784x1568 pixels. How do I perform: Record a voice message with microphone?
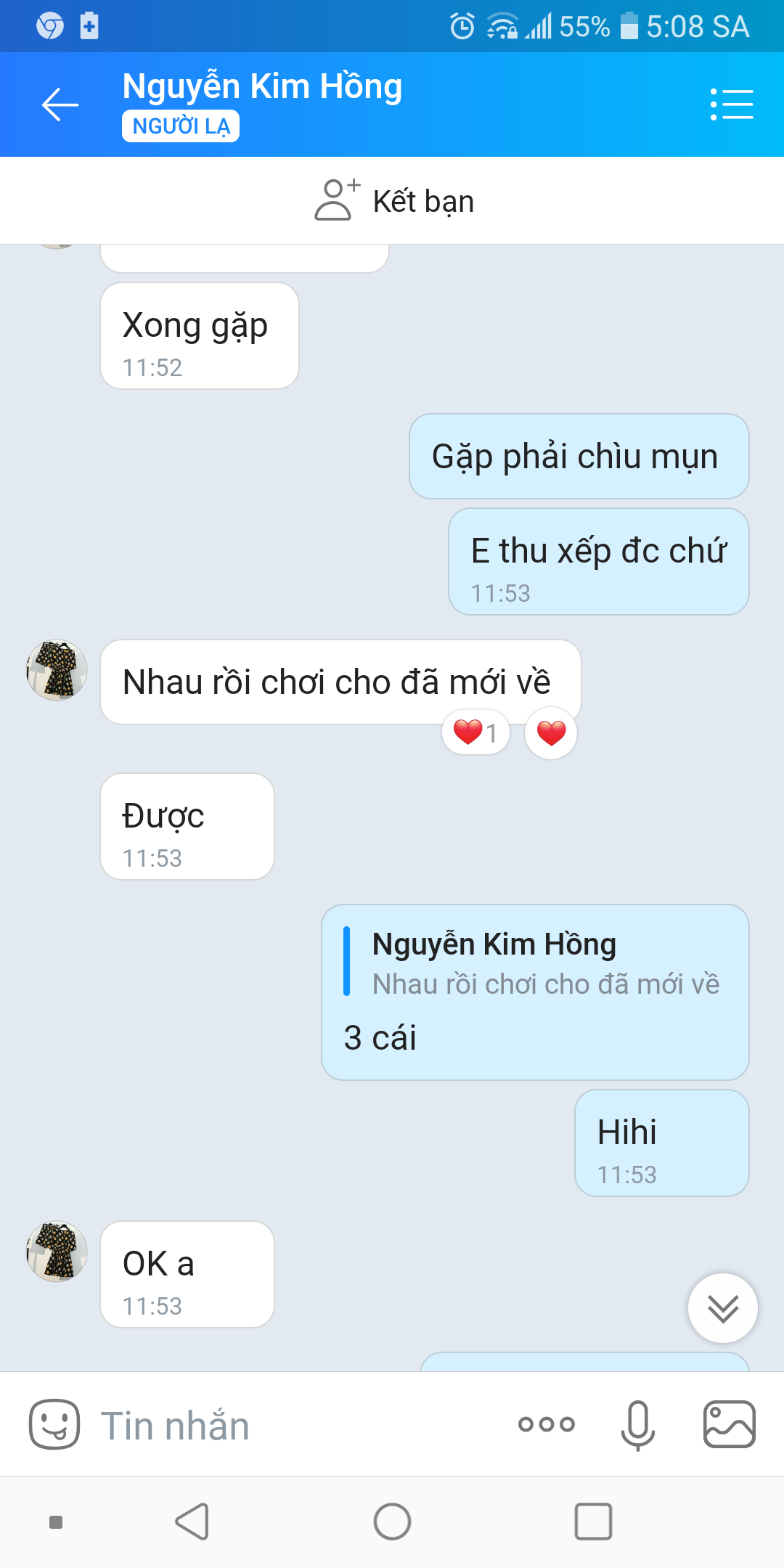click(x=638, y=1425)
